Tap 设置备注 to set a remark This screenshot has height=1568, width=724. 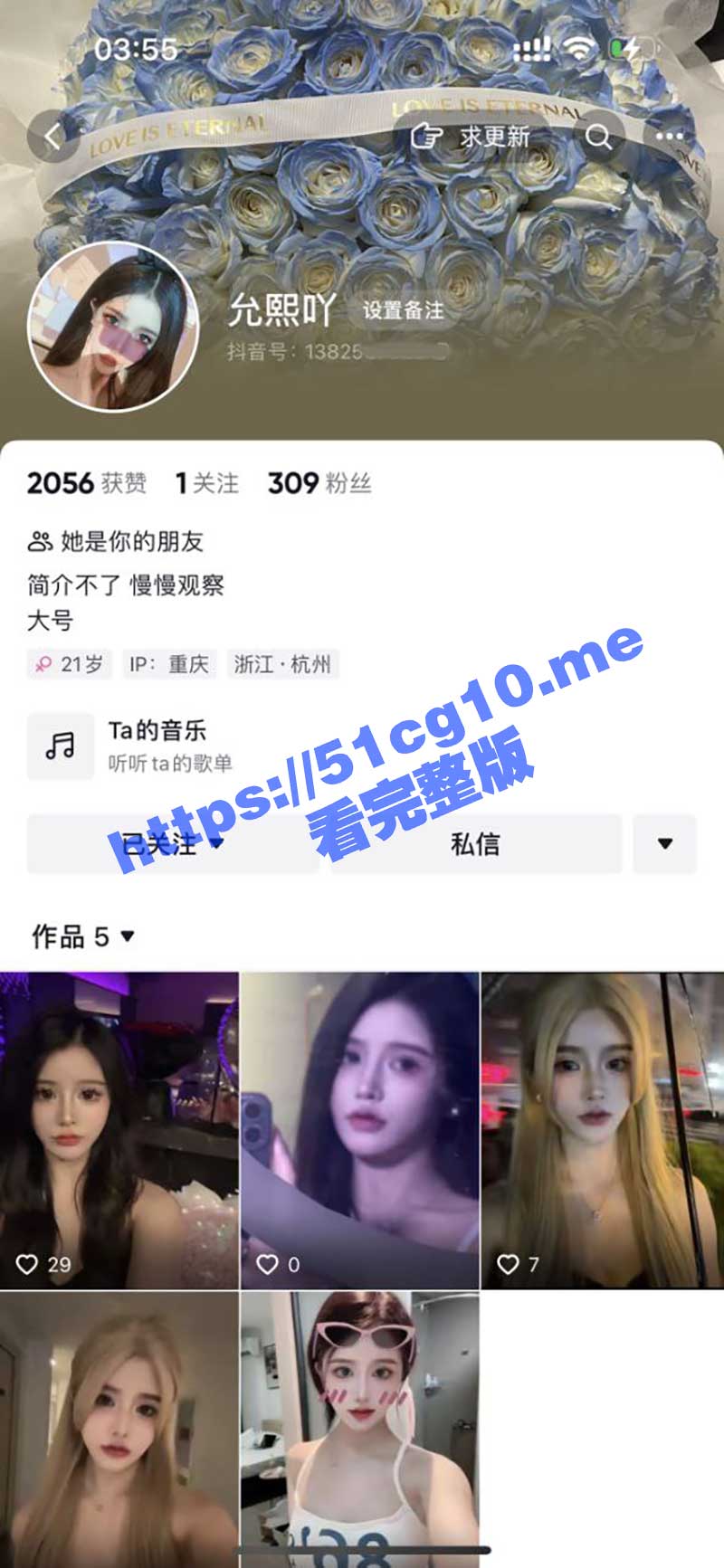(404, 310)
